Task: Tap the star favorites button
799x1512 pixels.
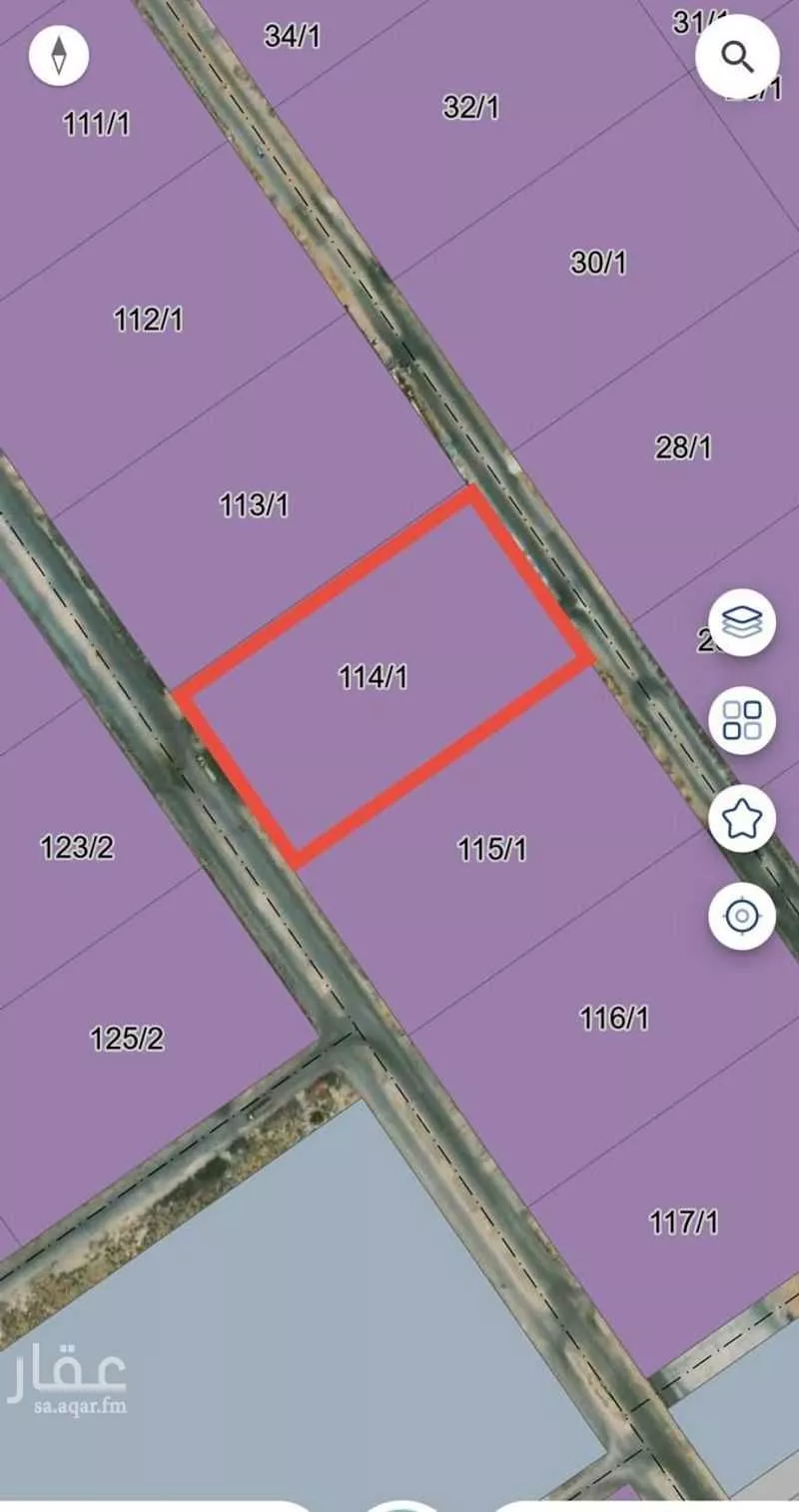Action: tap(742, 818)
